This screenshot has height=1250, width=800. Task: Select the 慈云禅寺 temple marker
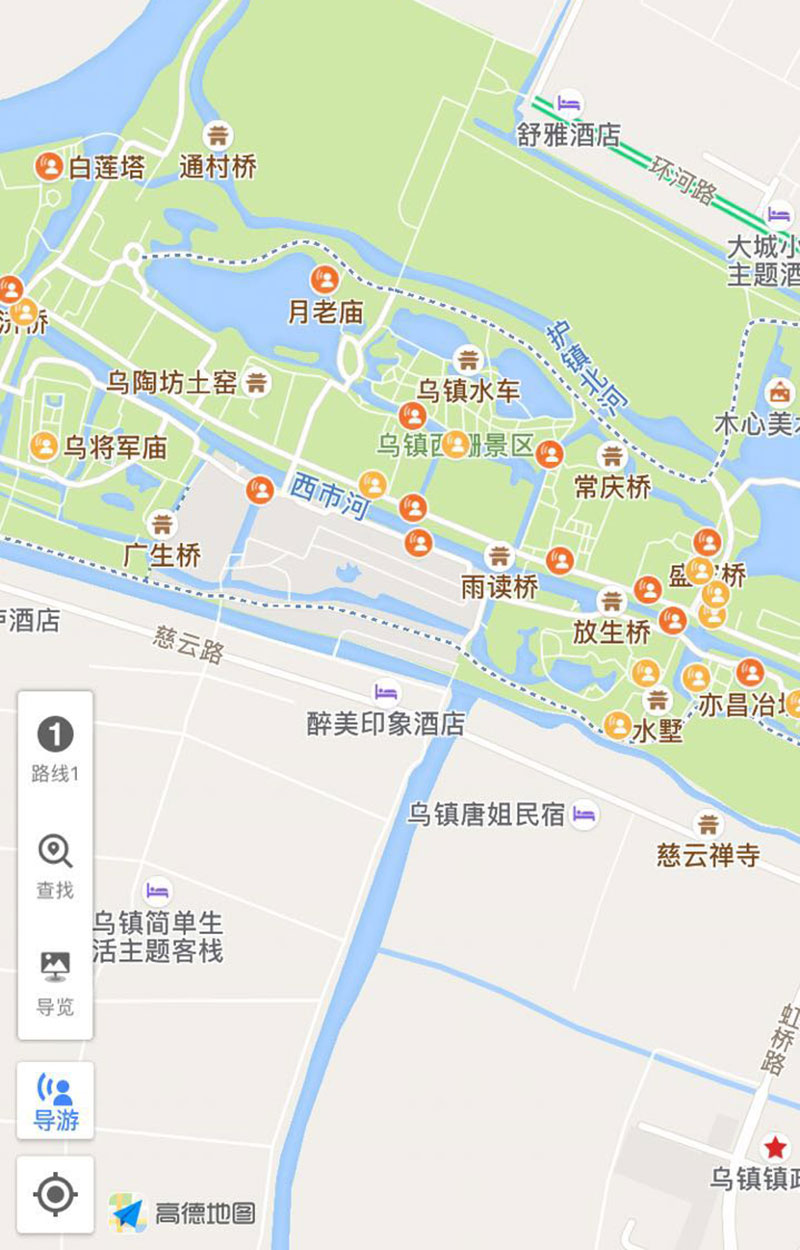tap(708, 824)
